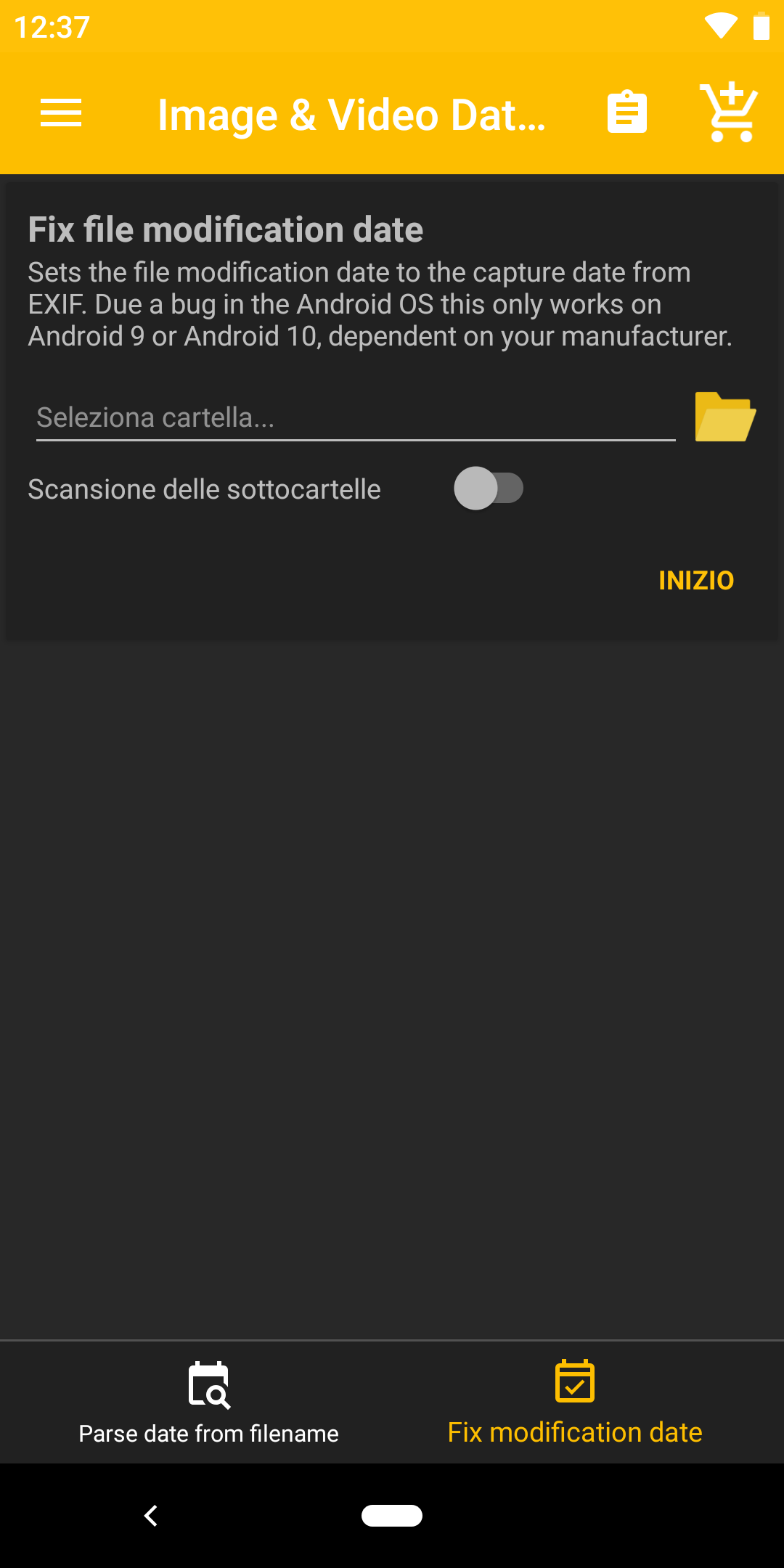
Task: Tap the system home pill
Action: tap(392, 1516)
